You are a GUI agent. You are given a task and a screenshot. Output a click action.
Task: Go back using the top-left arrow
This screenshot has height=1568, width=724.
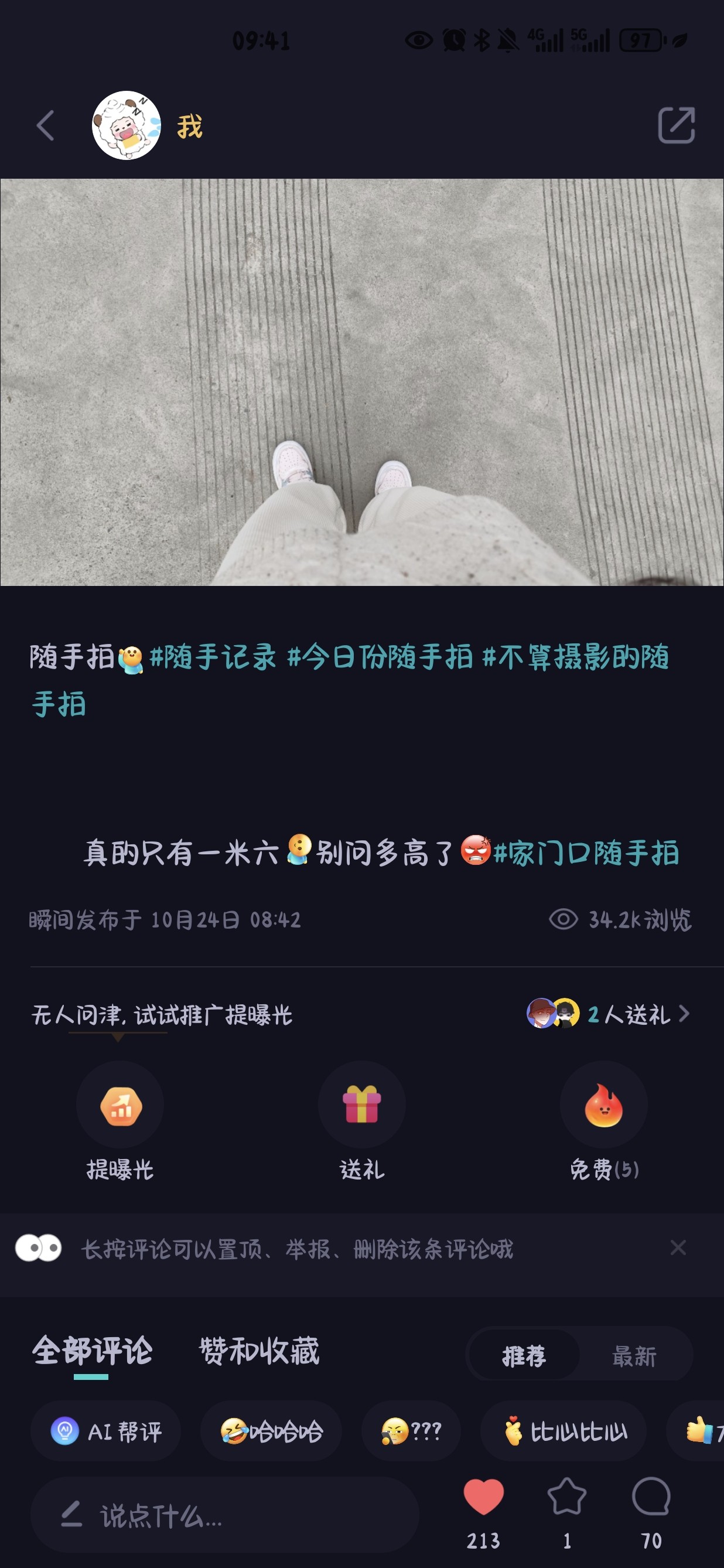tap(46, 126)
